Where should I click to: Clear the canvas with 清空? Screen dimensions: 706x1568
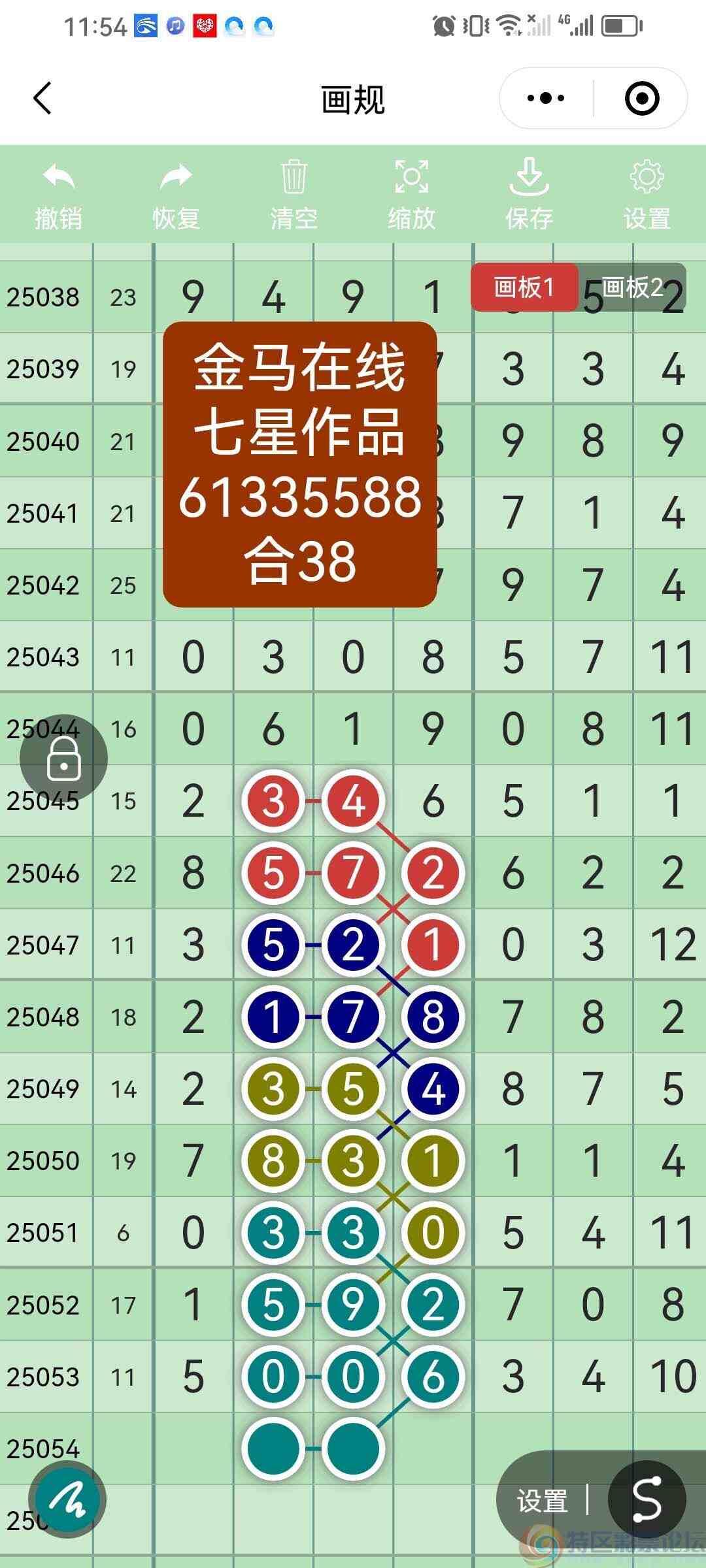pyautogui.click(x=294, y=195)
